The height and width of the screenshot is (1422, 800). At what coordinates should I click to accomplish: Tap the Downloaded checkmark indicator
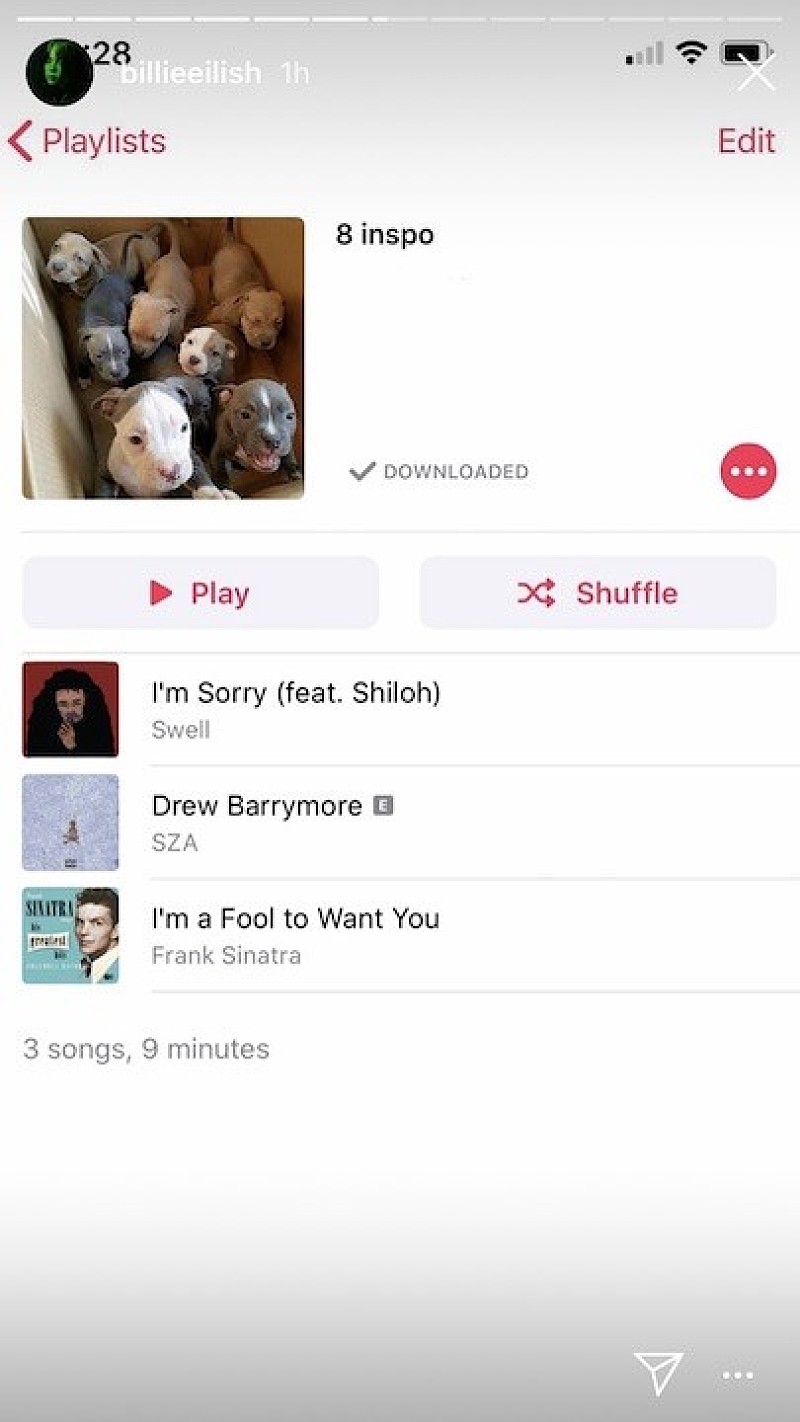click(362, 471)
